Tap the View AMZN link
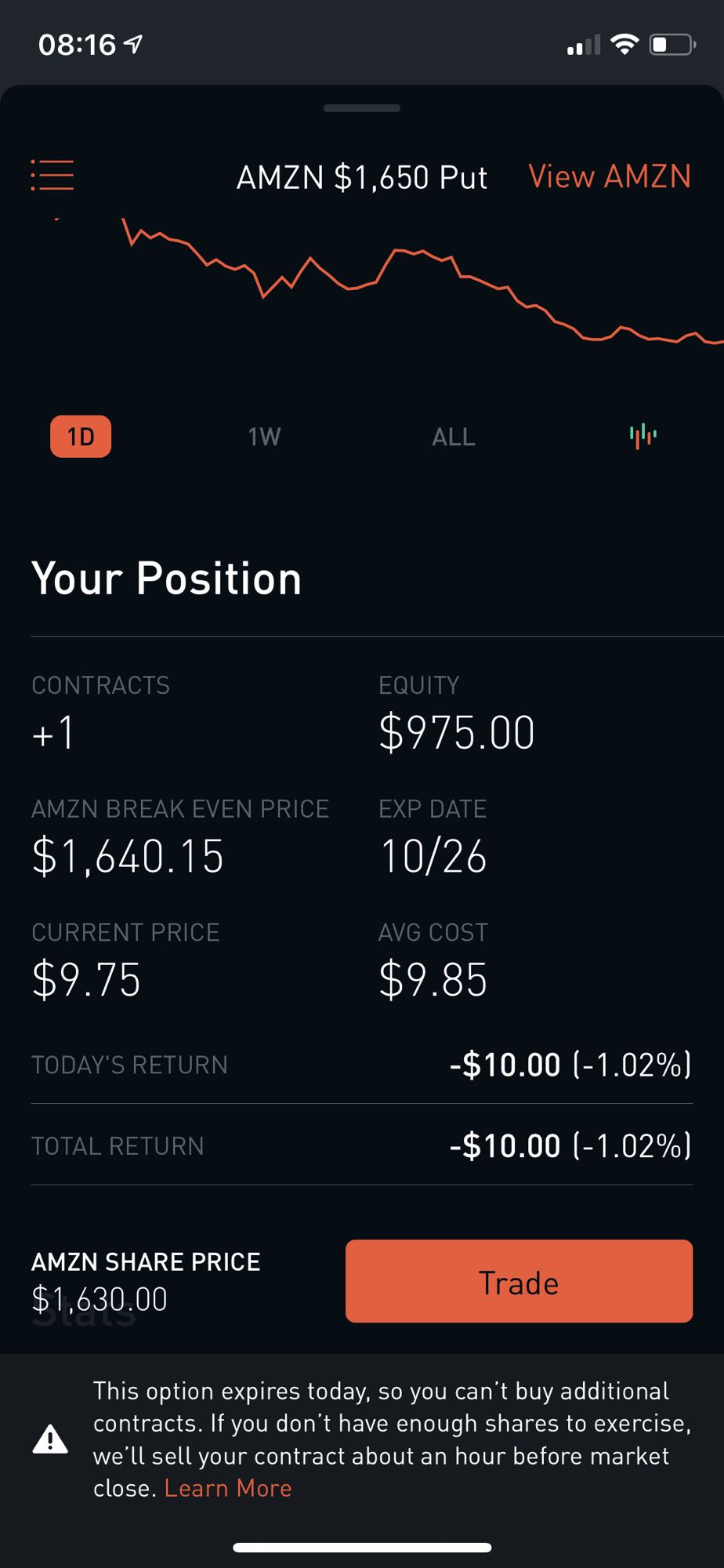 (610, 176)
